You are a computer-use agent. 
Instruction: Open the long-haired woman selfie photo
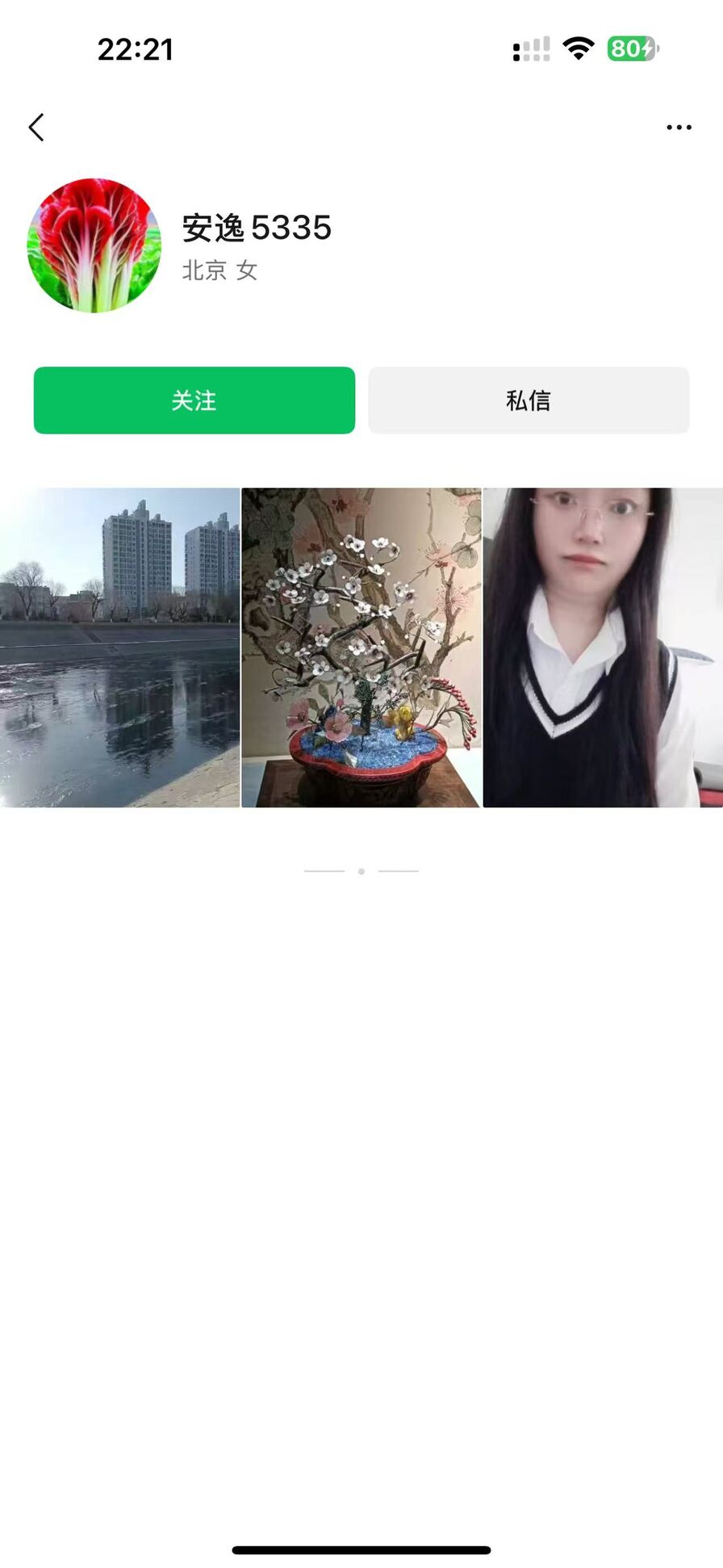click(603, 648)
